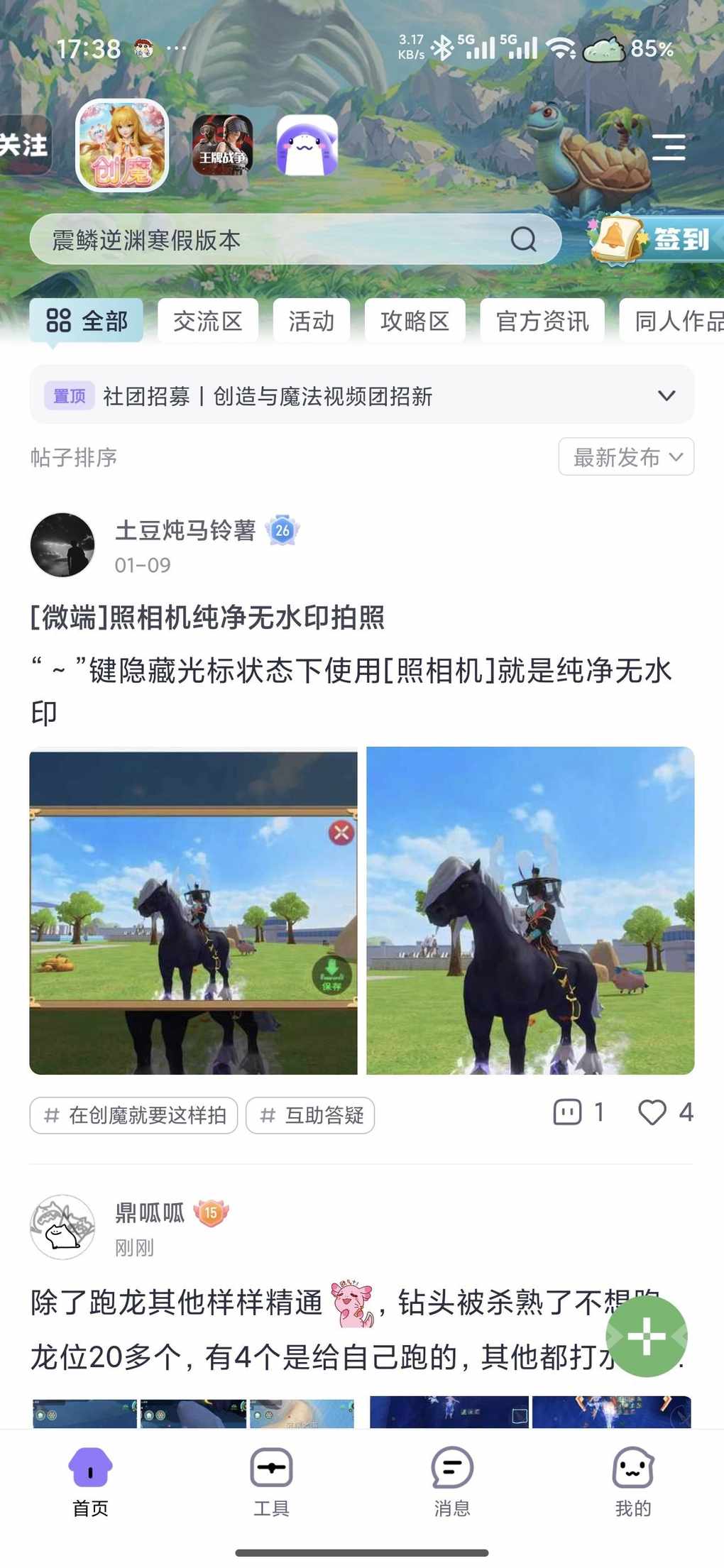Open 土豆炖马铃薯's profile avatar

[62, 545]
